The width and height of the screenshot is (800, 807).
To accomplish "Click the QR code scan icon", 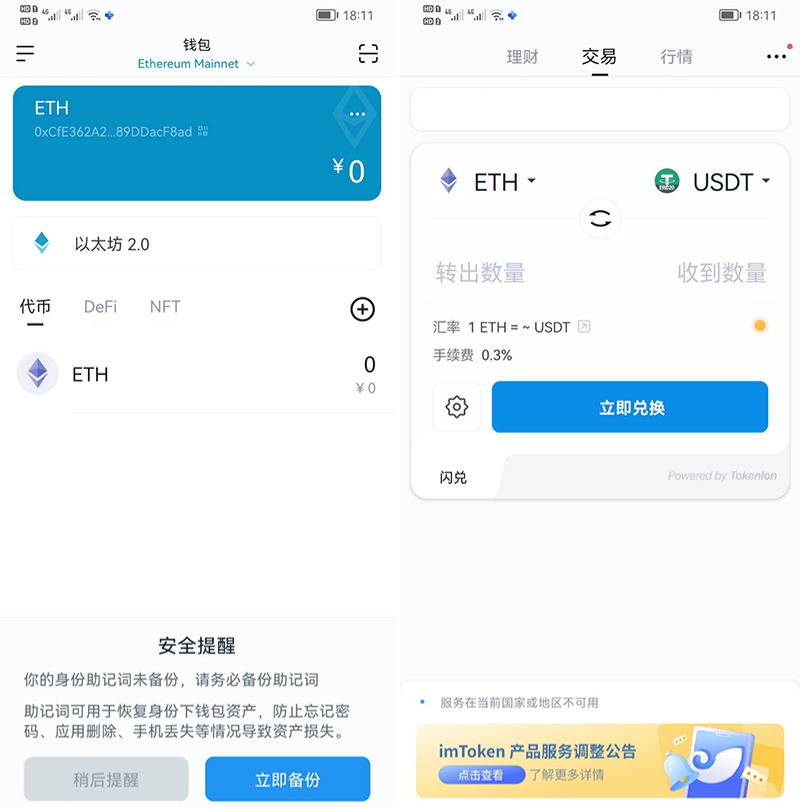I will tap(368, 54).
